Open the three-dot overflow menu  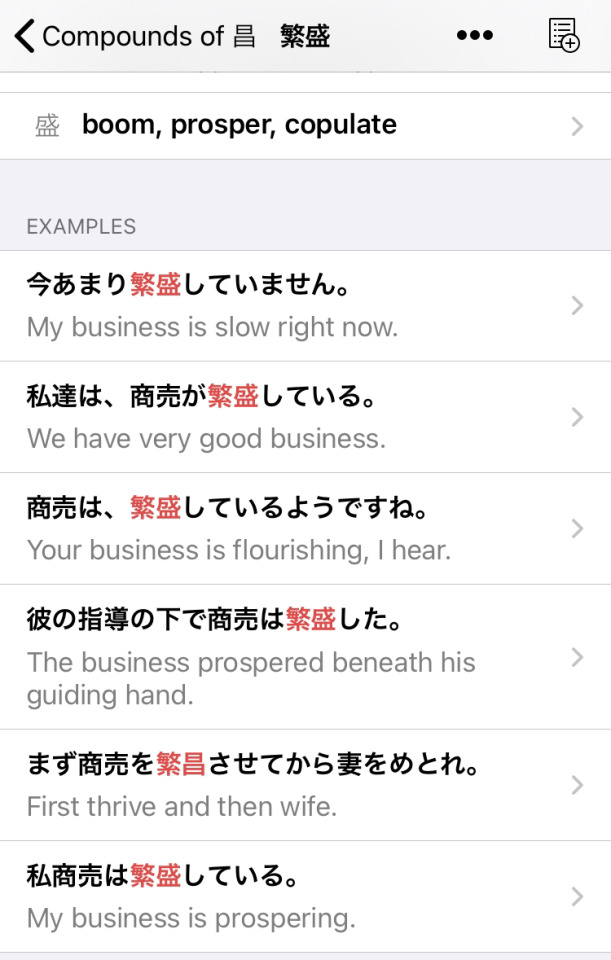point(474,36)
